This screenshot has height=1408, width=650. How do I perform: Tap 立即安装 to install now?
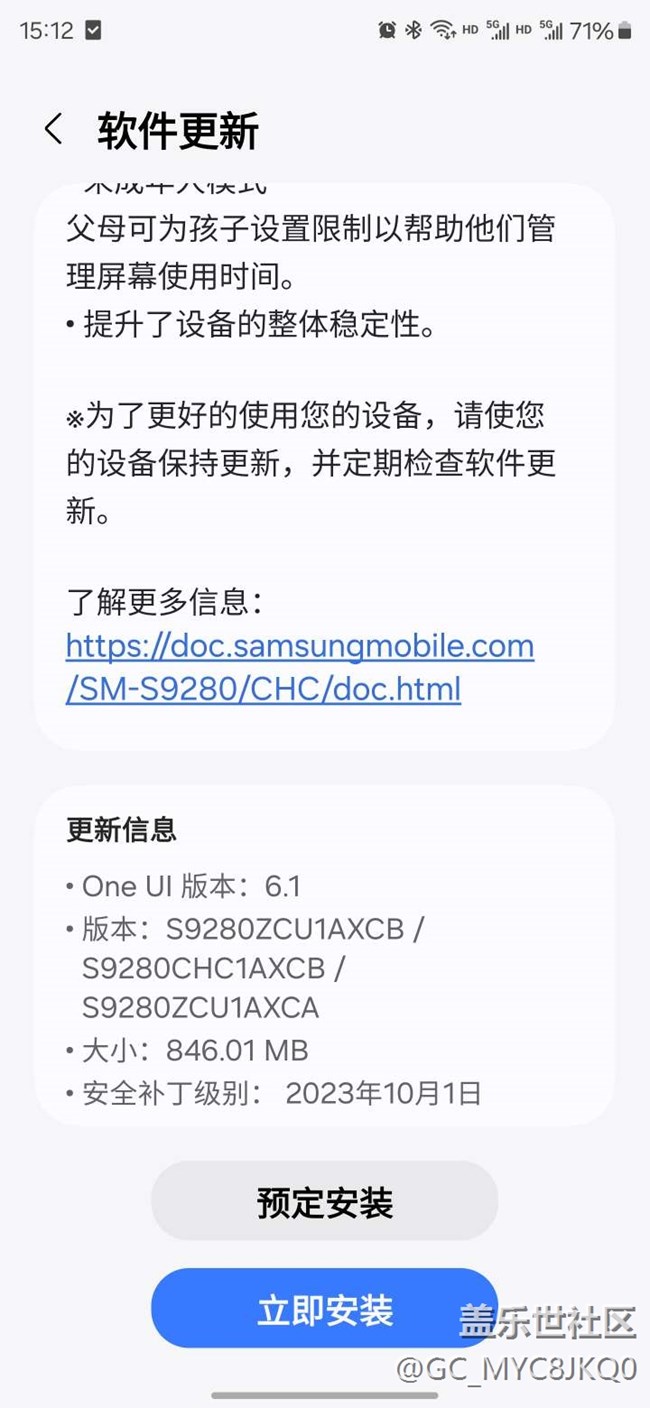click(325, 1309)
